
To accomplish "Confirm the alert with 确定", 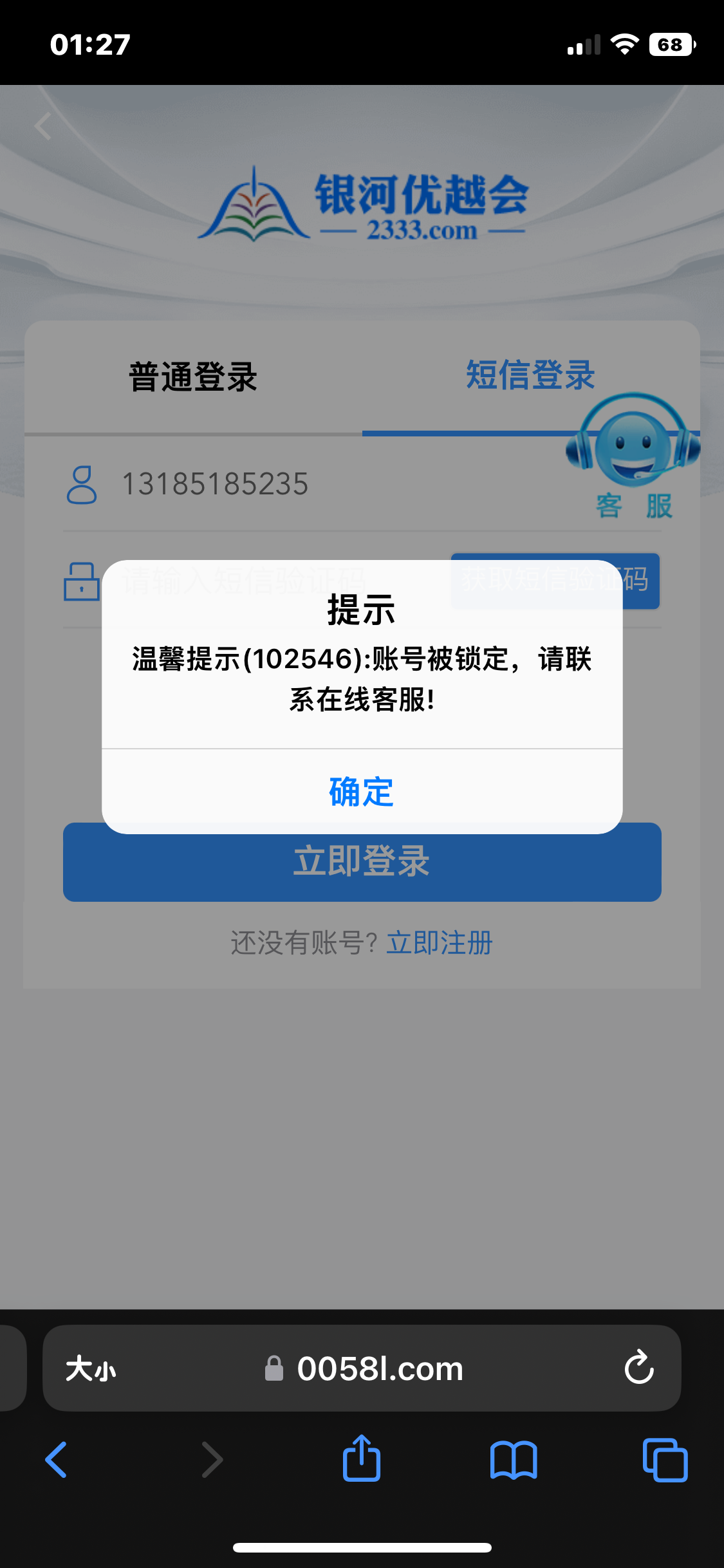I will pyautogui.click(x=361, y=792).
